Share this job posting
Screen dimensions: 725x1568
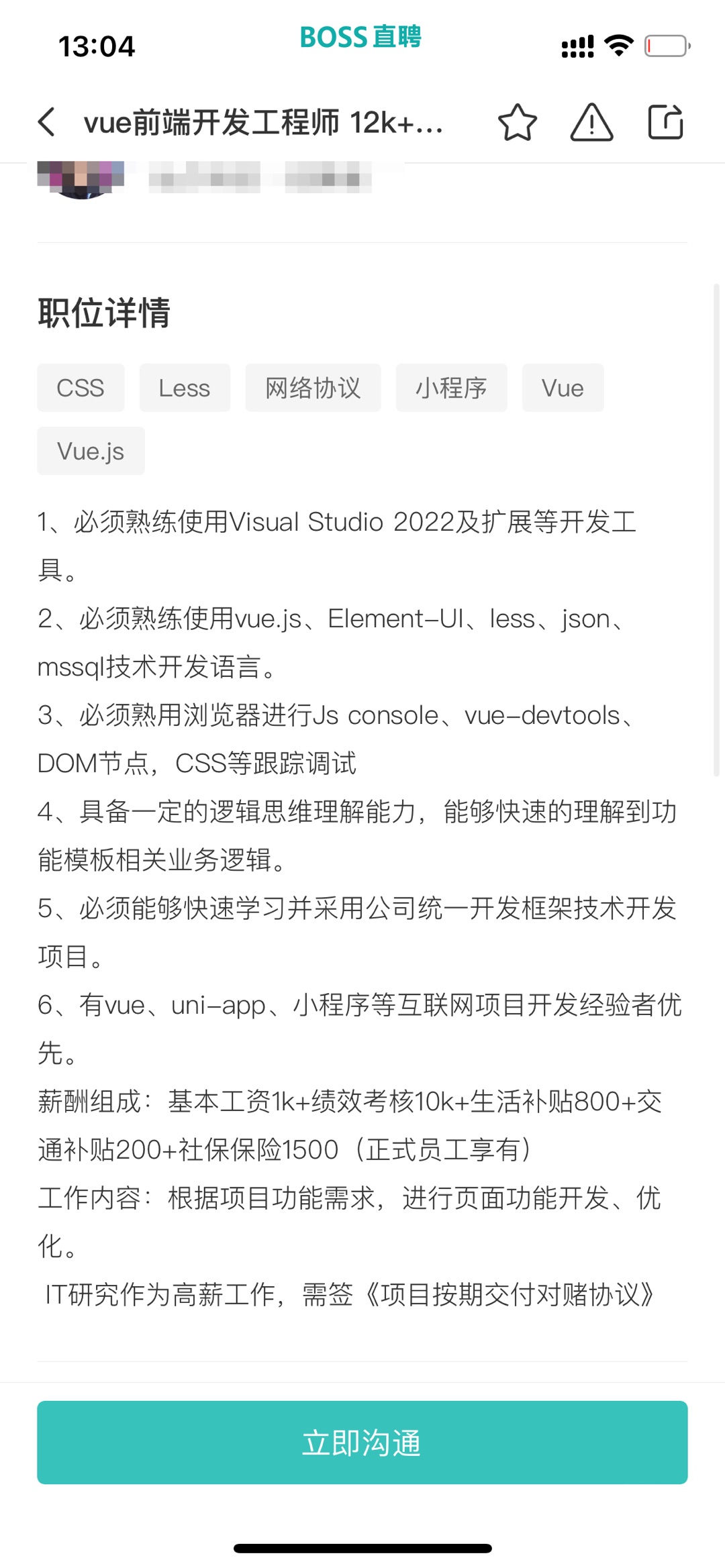[665, 122]
